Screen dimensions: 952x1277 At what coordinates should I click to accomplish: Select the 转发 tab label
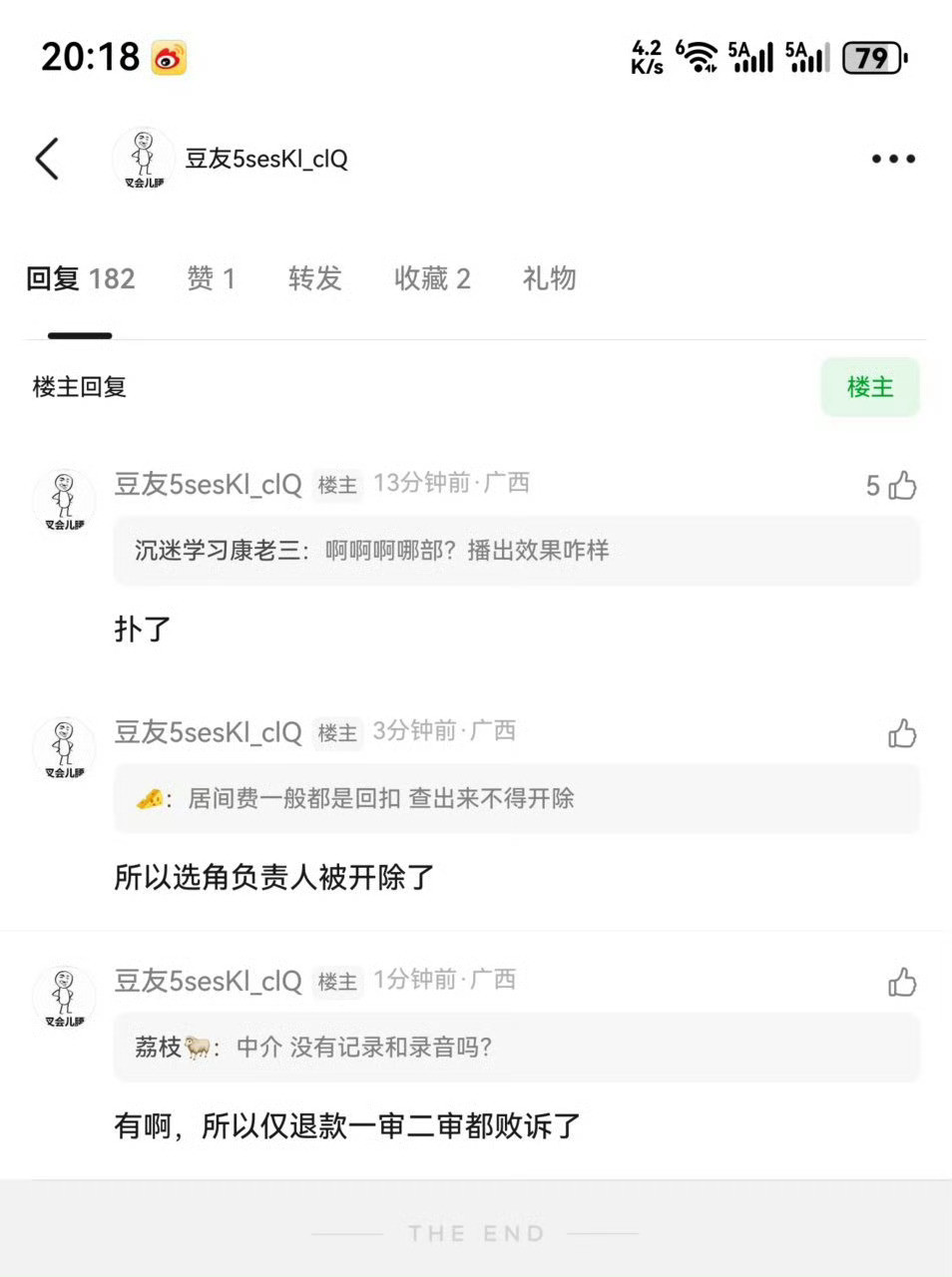click(314, 278)
